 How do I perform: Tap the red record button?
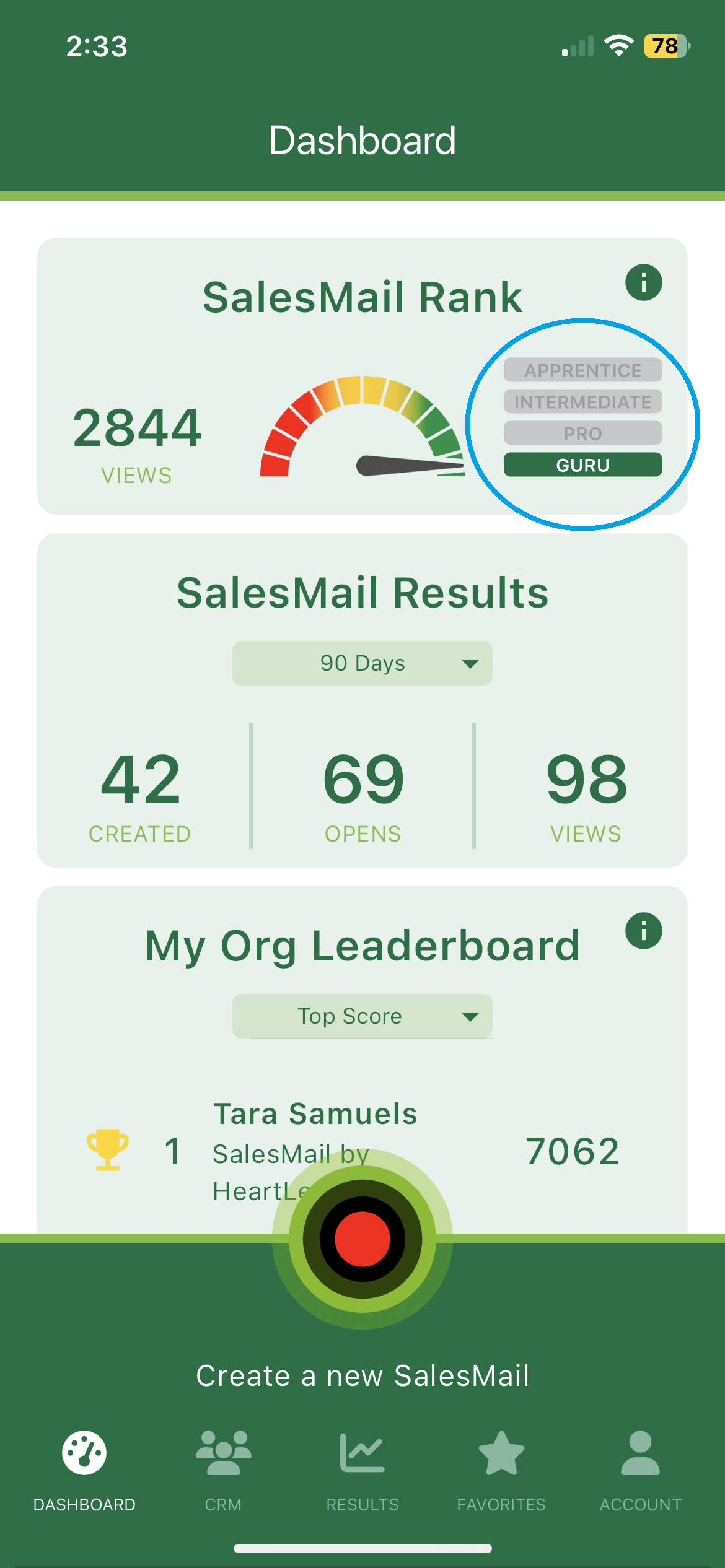tap(362, 1239)
